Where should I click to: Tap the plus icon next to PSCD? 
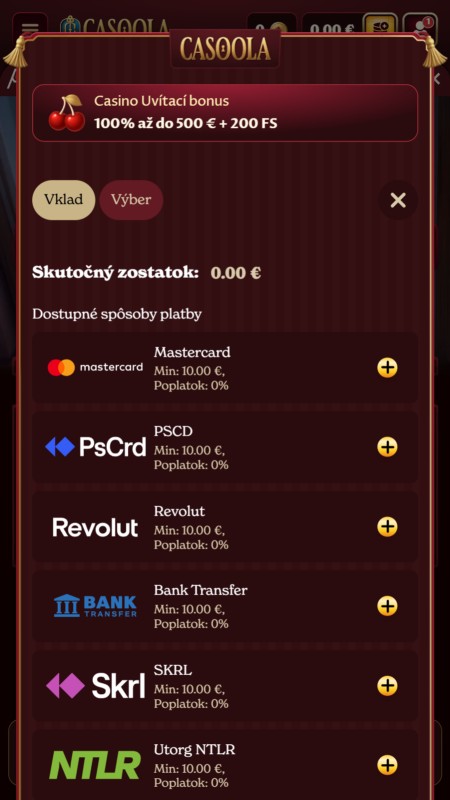click(387, 447)
